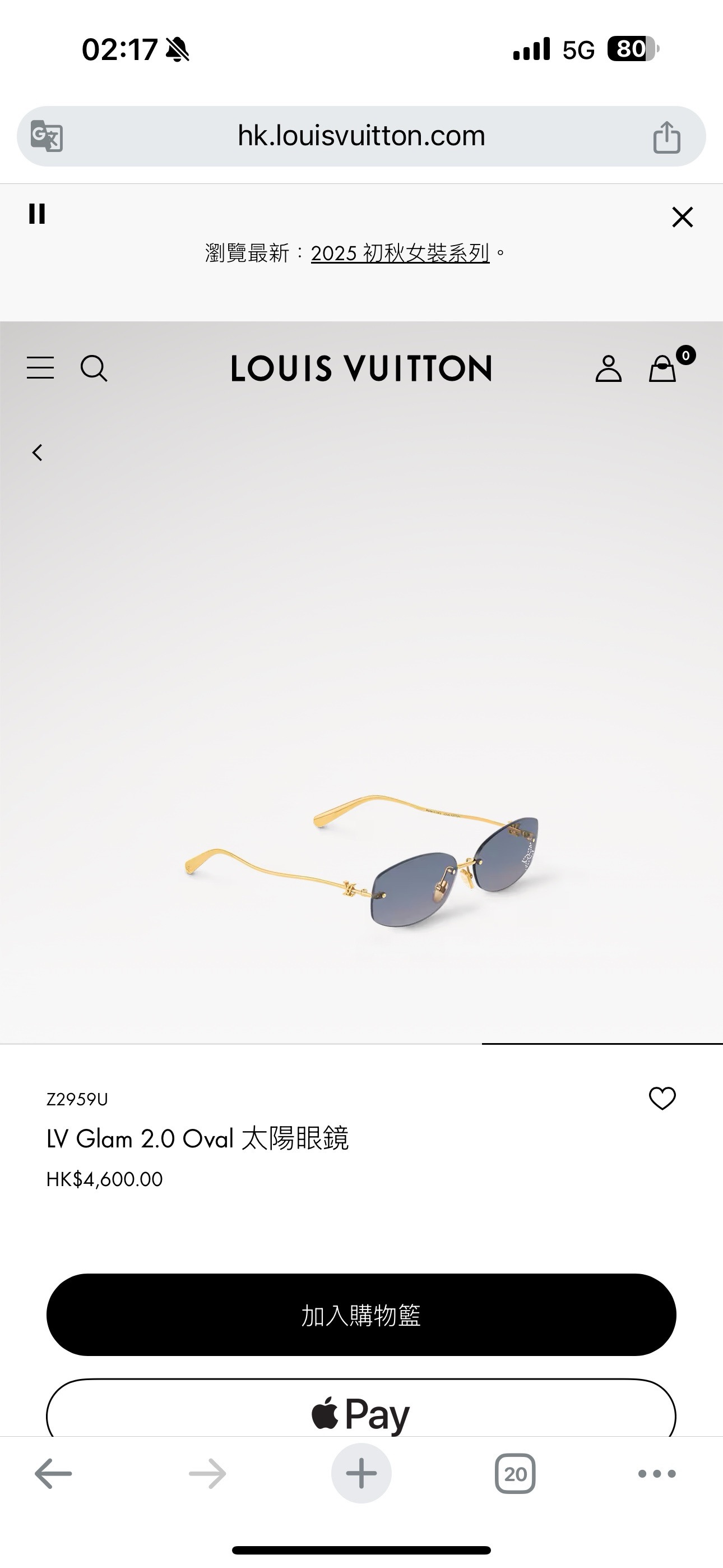Dismiss the promotional banner
This screenshot has height=1568, width=723.
click(x=682, y=216)
